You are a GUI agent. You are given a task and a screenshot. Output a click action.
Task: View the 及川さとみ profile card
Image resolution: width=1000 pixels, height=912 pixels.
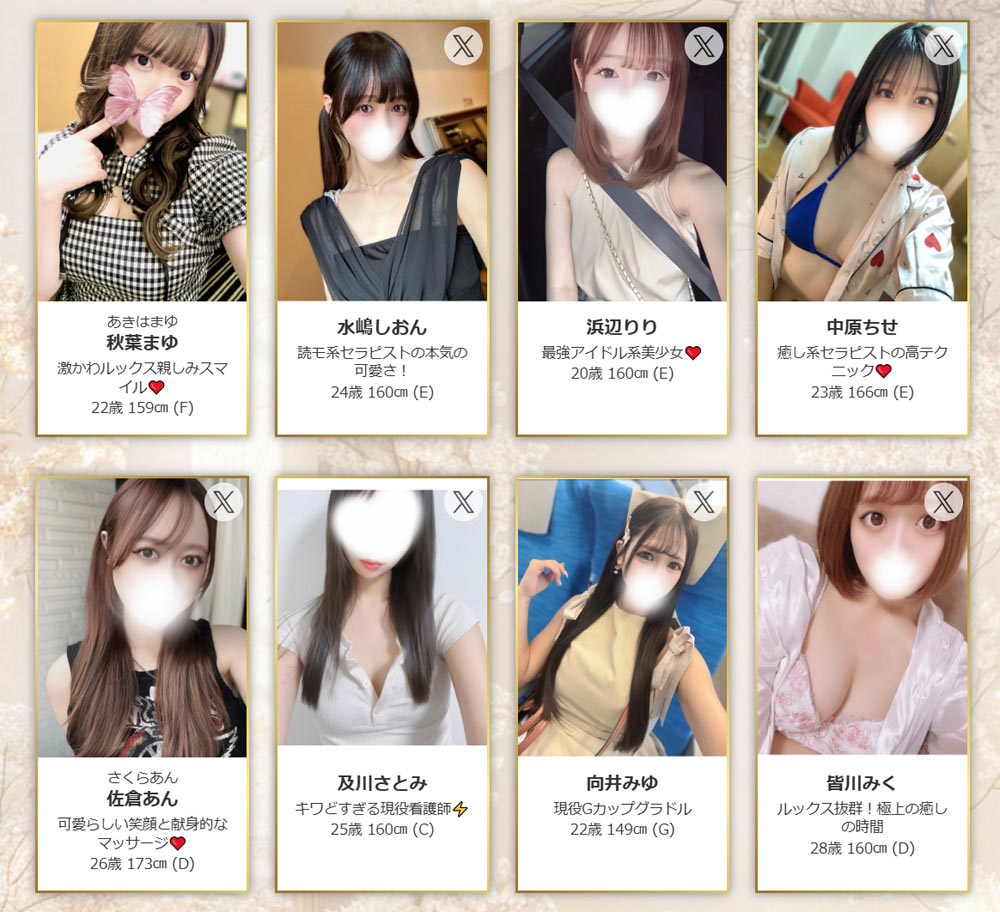382,685
